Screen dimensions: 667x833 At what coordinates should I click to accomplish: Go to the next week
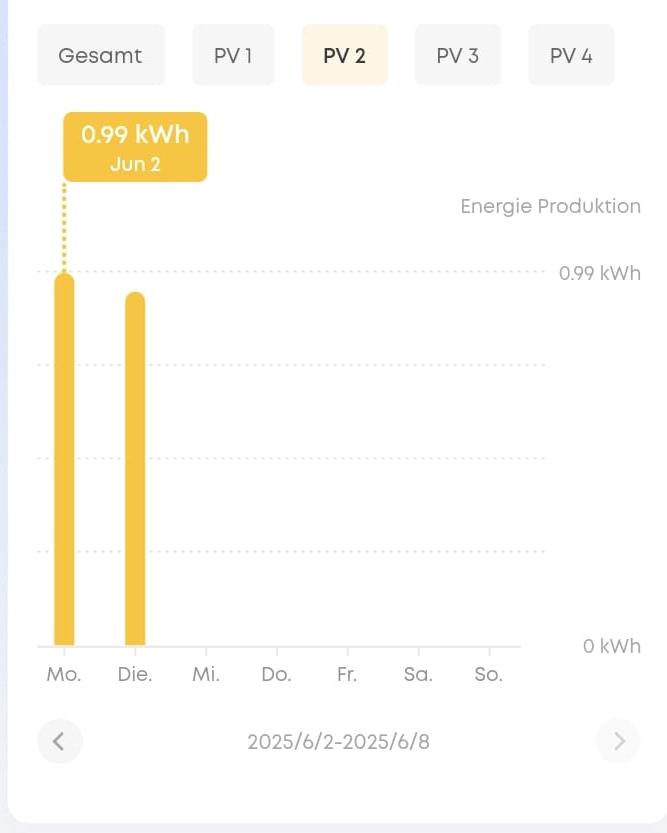click(618, 741)
